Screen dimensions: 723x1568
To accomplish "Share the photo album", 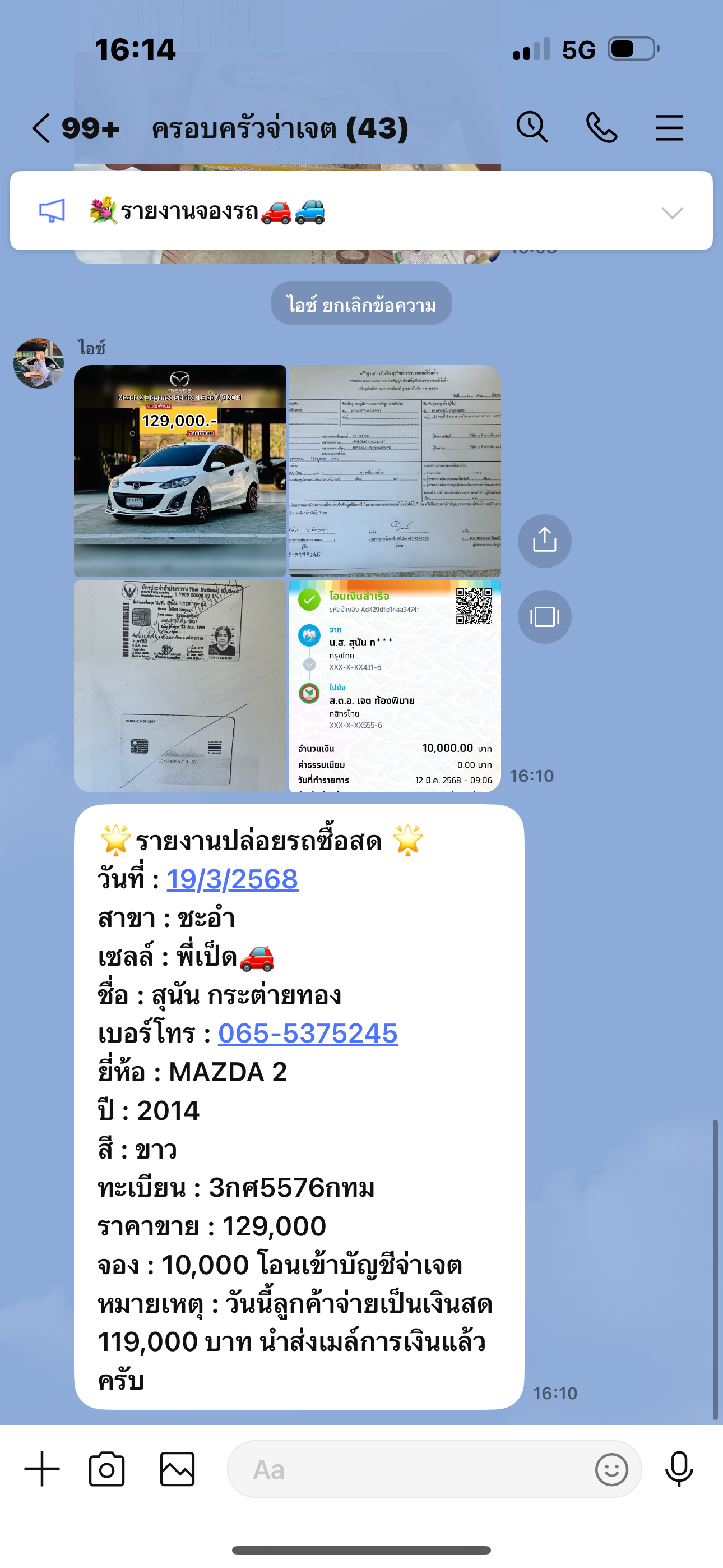I will [x=544, y=541].
